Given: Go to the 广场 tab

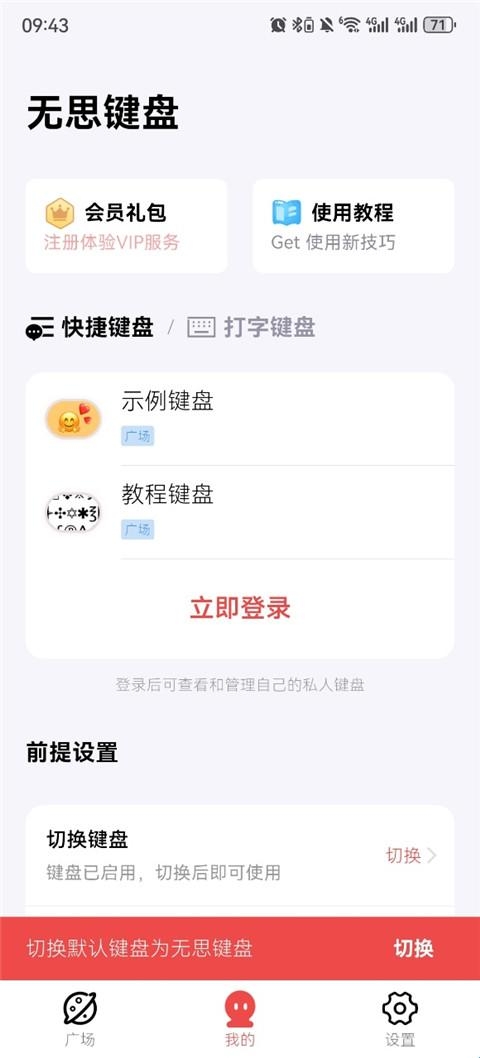Looking at the screenshot, I should click(x=80, y=1019).
